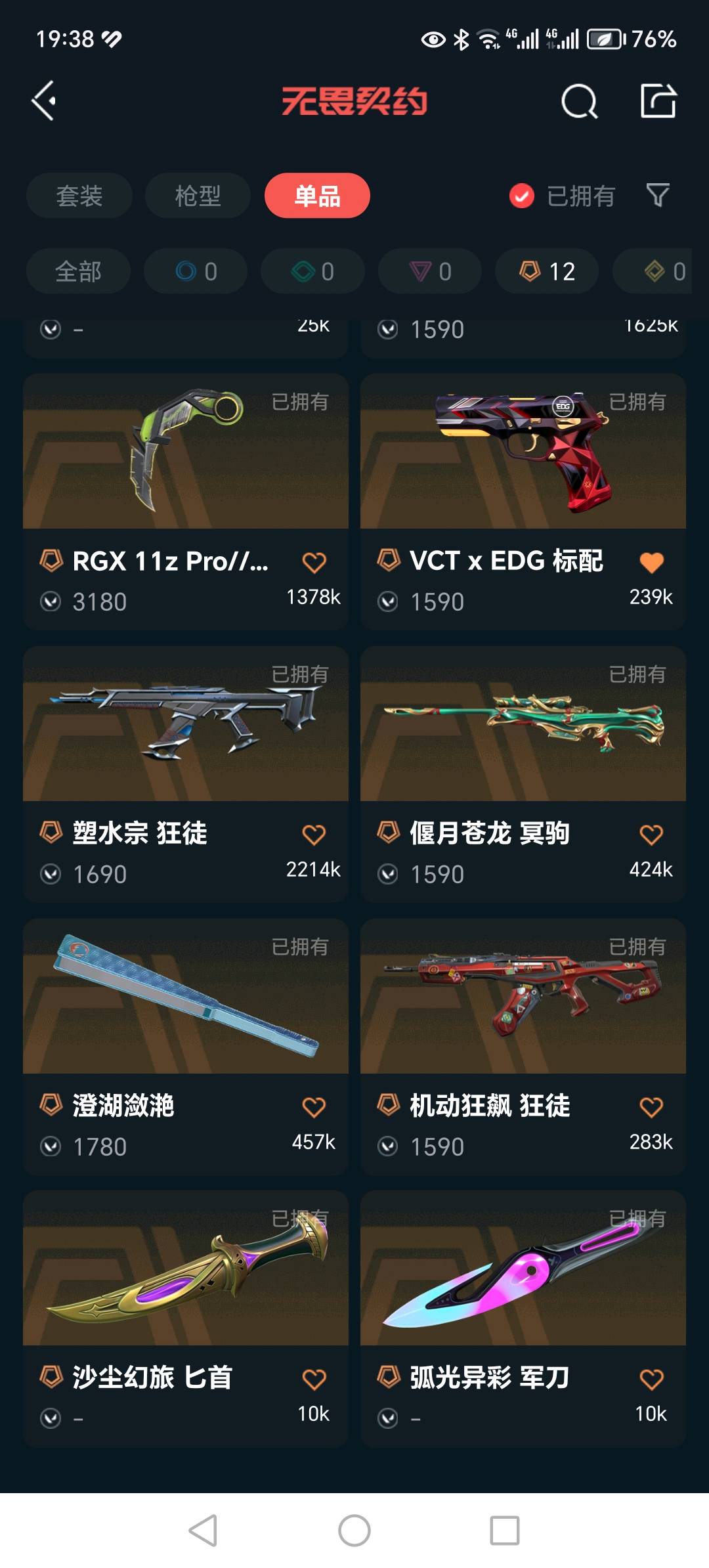This screenshot has width=709, height=1568.
Task: Go back using the top-left arrow
Action: pos(44,101)
